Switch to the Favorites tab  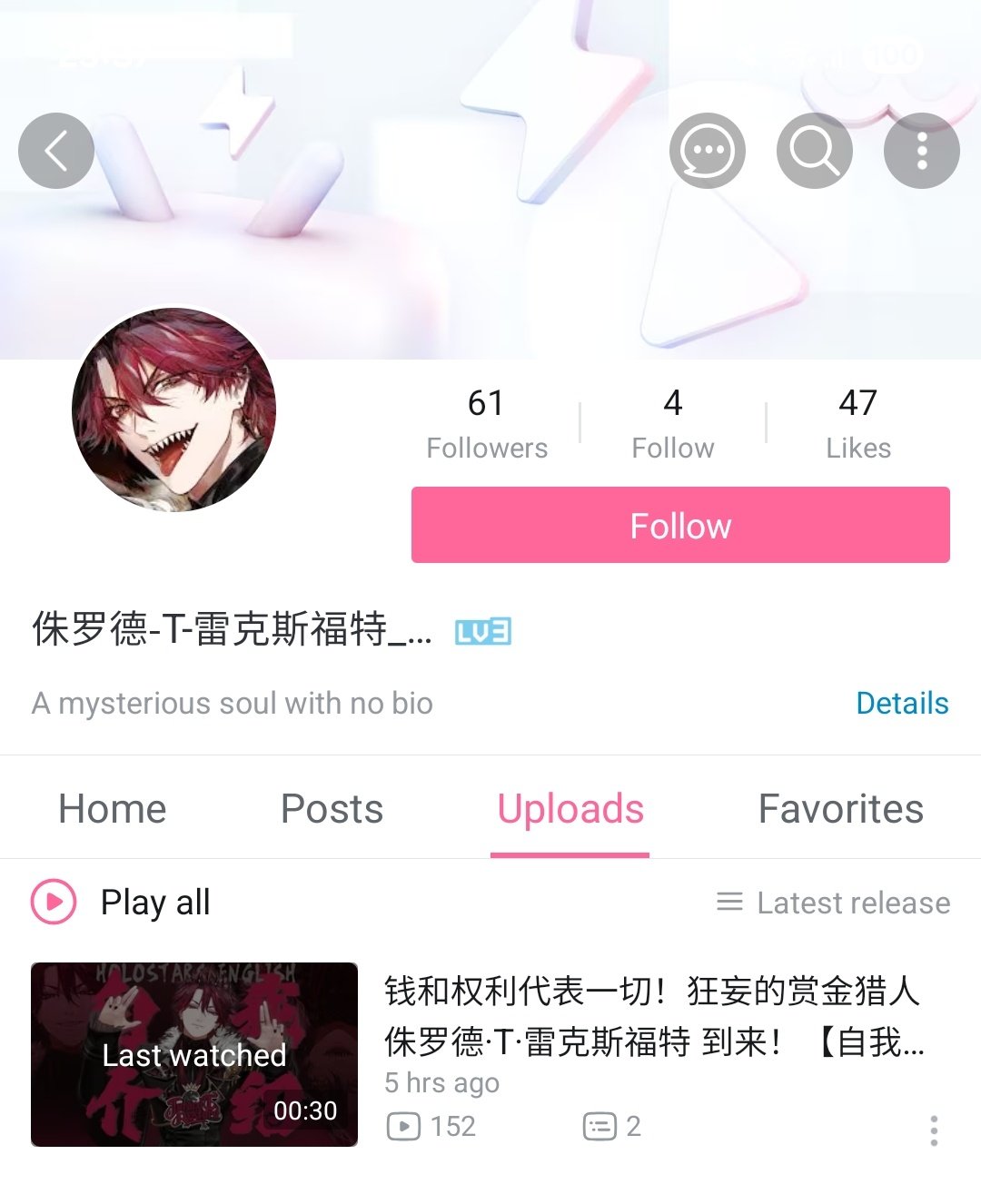click(x=840, y=808)
